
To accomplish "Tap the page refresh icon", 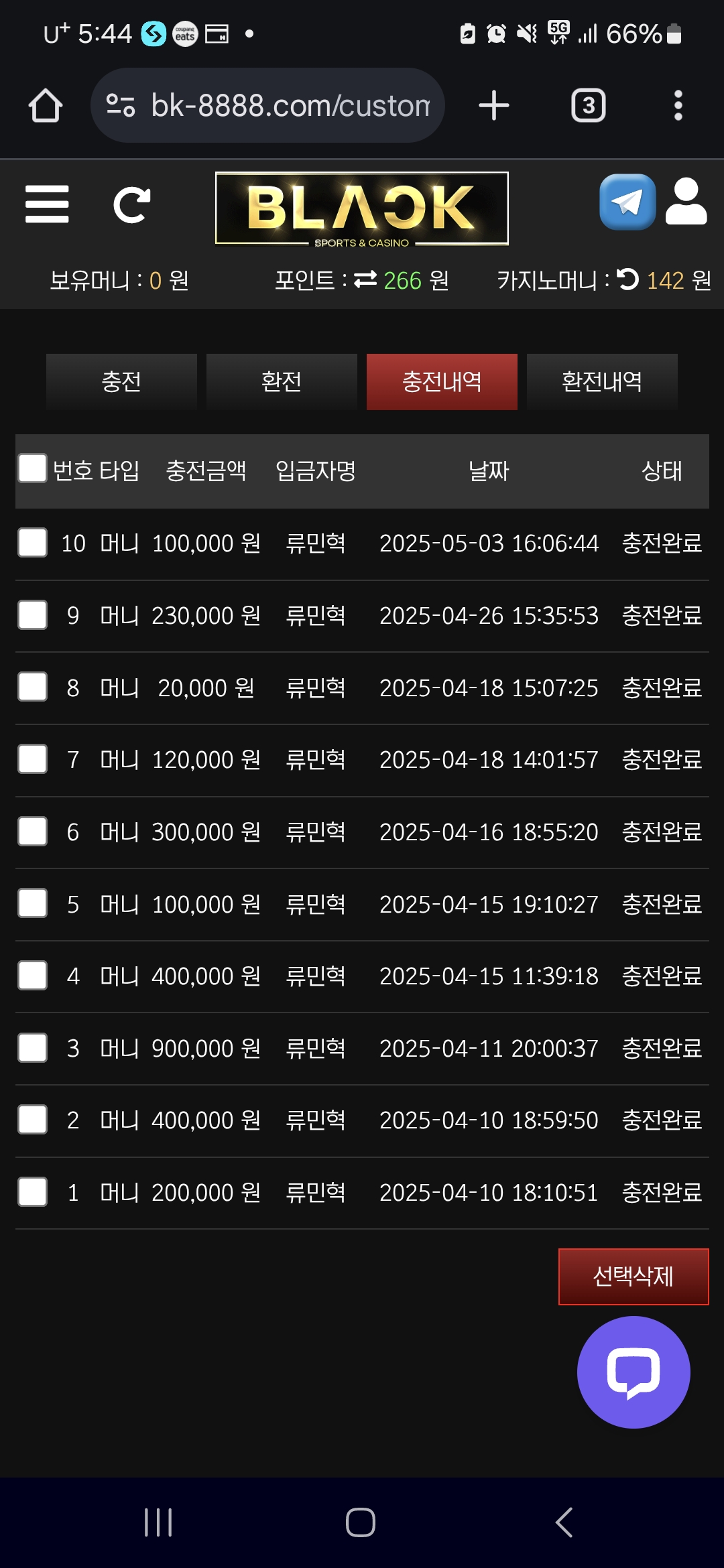I will tap(131, 204).
